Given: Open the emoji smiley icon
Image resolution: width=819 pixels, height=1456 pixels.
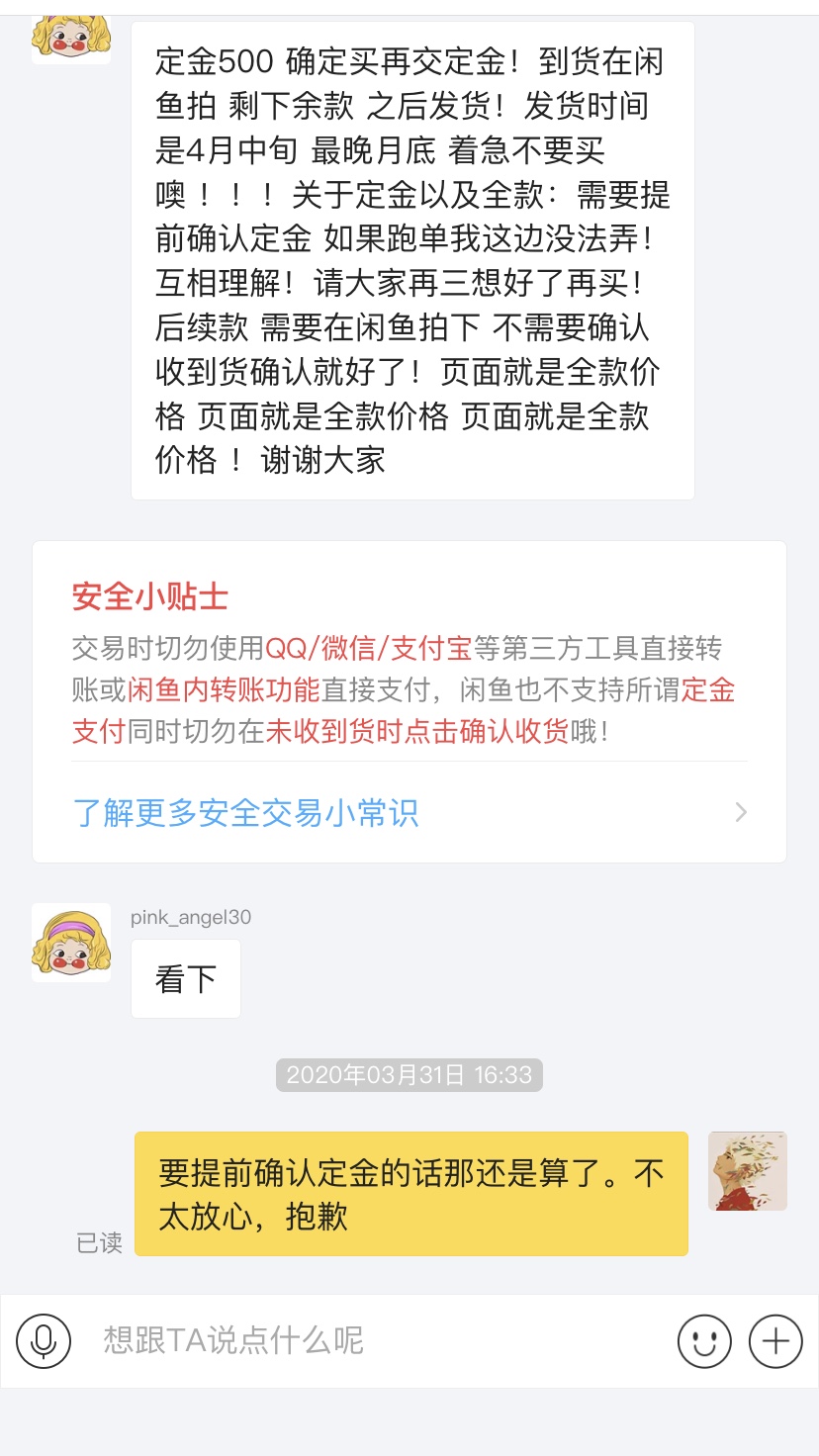Looking at the screenshot, I should click(x=704, y=1341).
